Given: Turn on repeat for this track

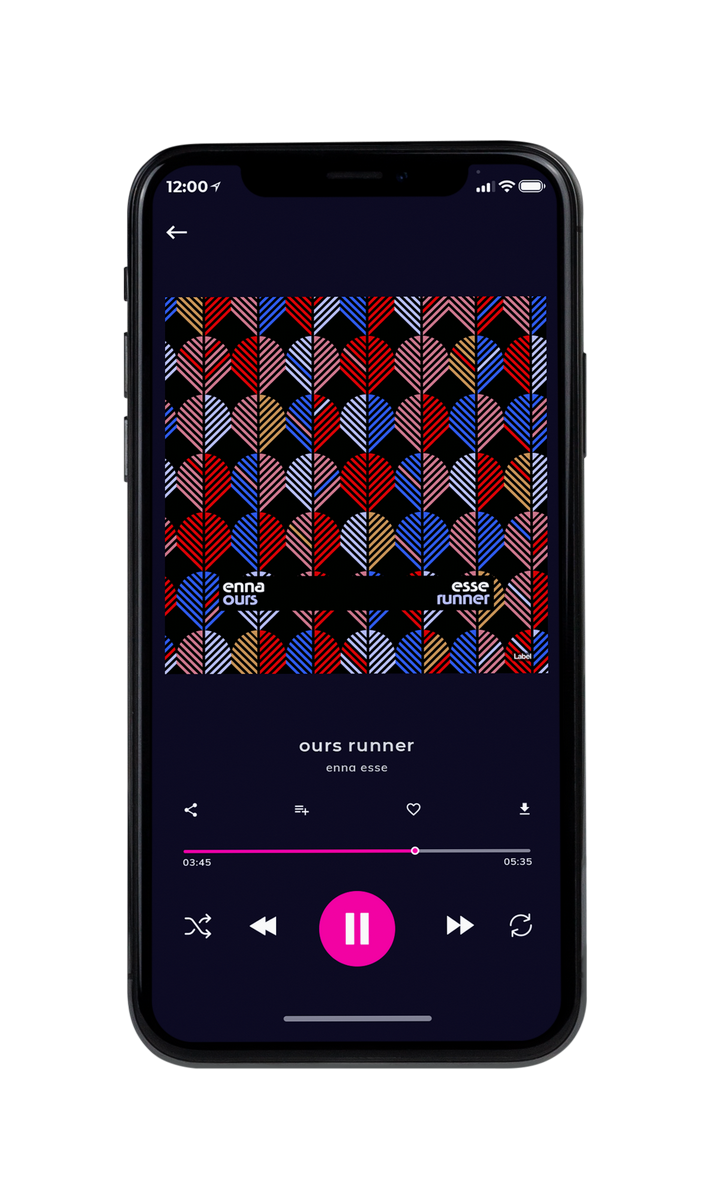Looking at the screenshot, I should (x=521, y=926).
